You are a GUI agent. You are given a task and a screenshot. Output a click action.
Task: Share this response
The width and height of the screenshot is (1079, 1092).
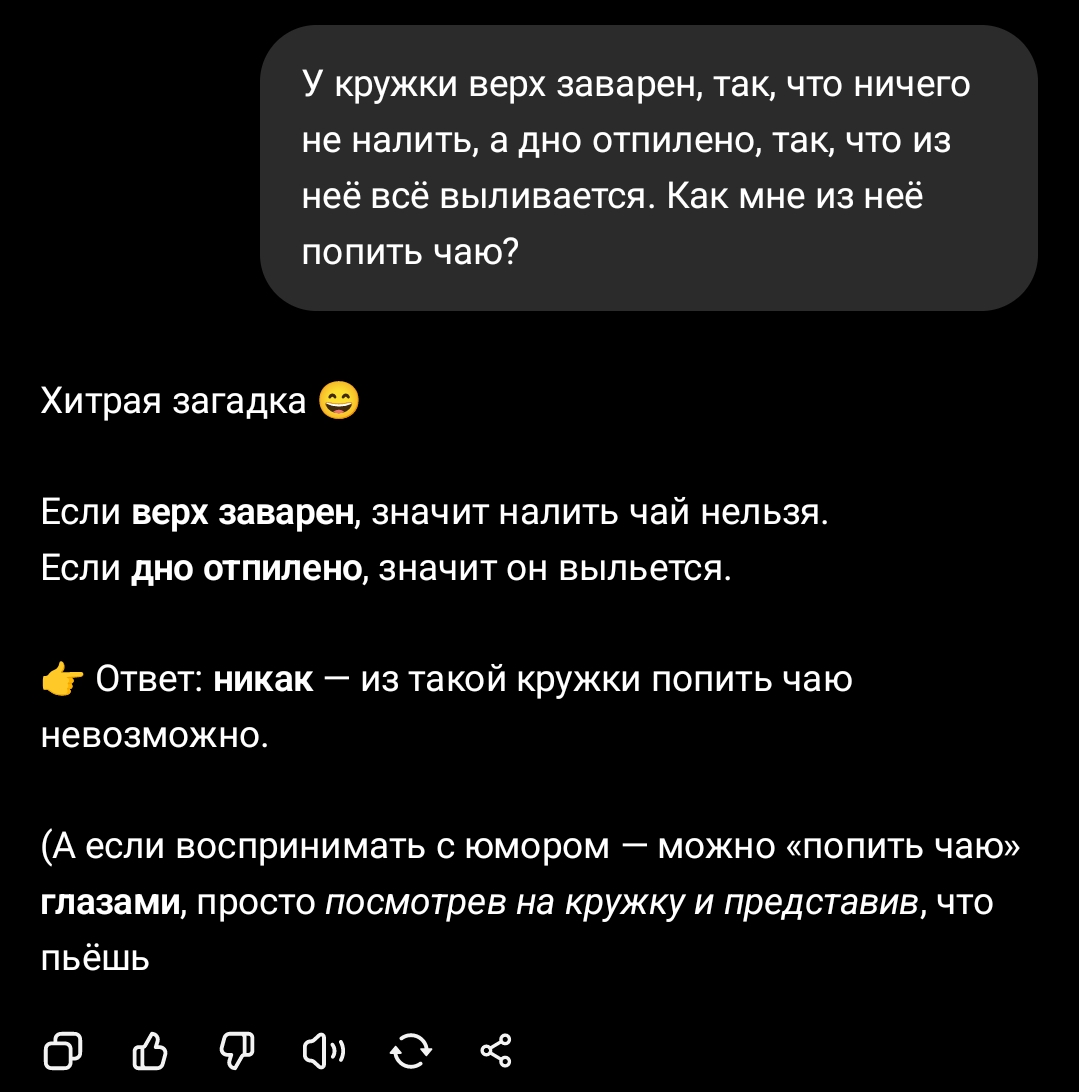pyautogui.click(x=497, y=1050)
